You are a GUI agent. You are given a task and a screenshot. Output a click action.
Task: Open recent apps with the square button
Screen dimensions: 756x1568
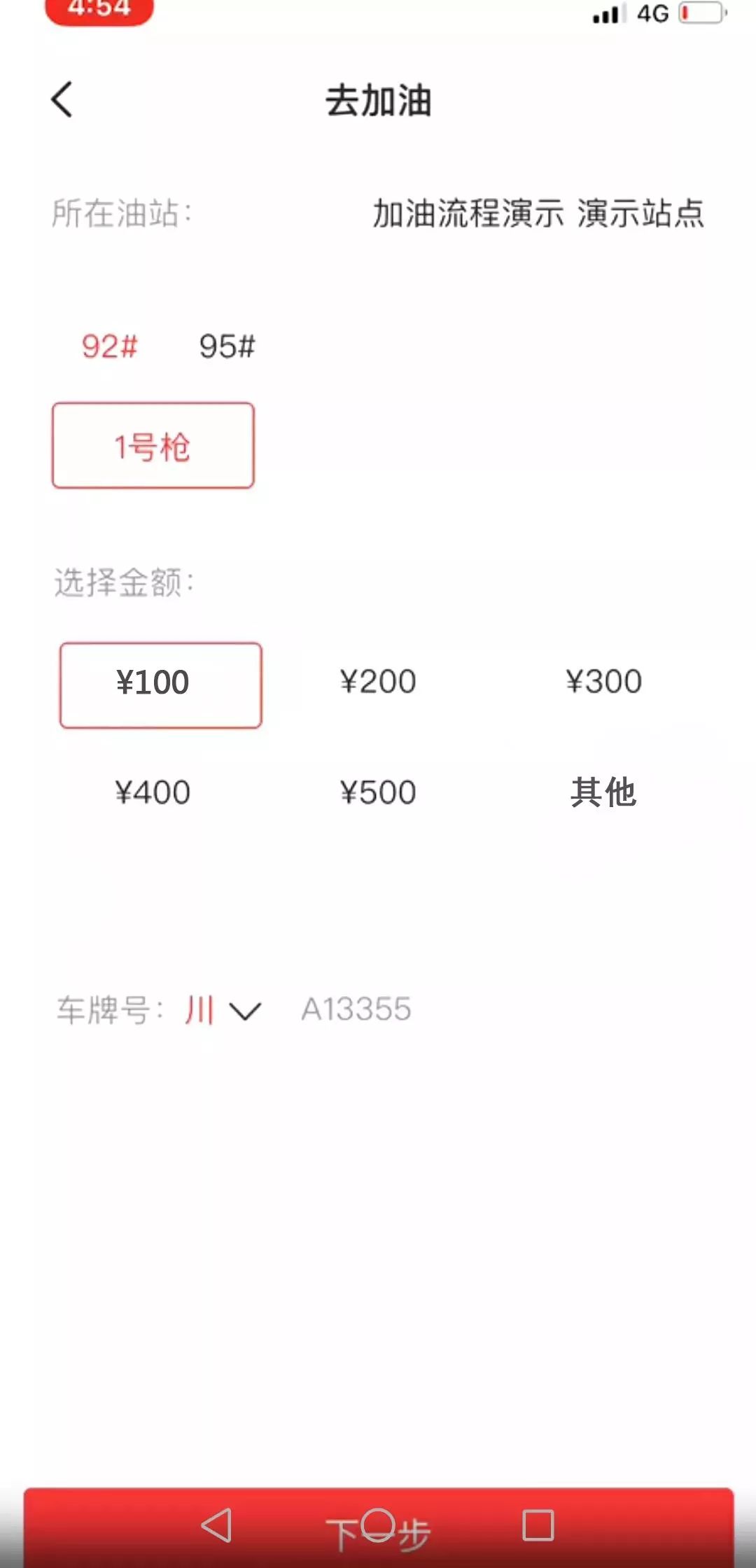coord(538,1525)
